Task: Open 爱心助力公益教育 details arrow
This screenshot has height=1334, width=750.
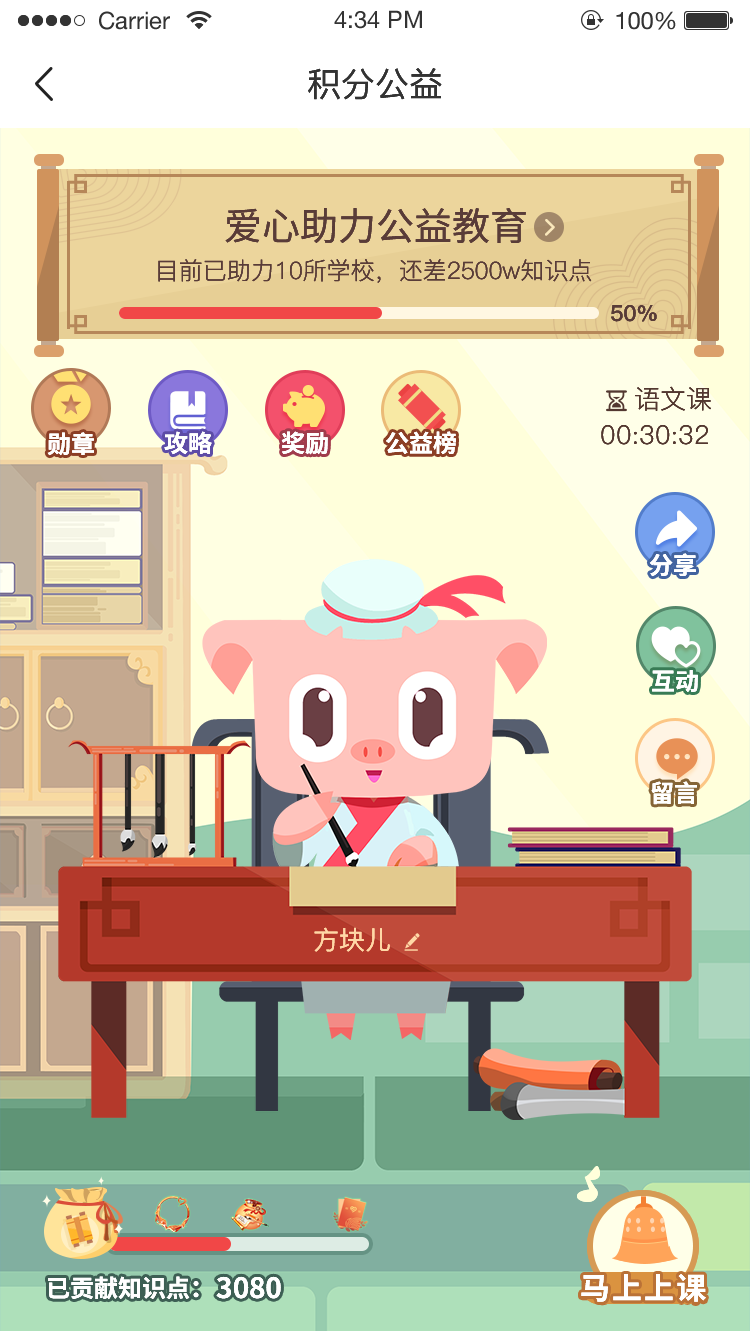Action: tap(548, 228)
